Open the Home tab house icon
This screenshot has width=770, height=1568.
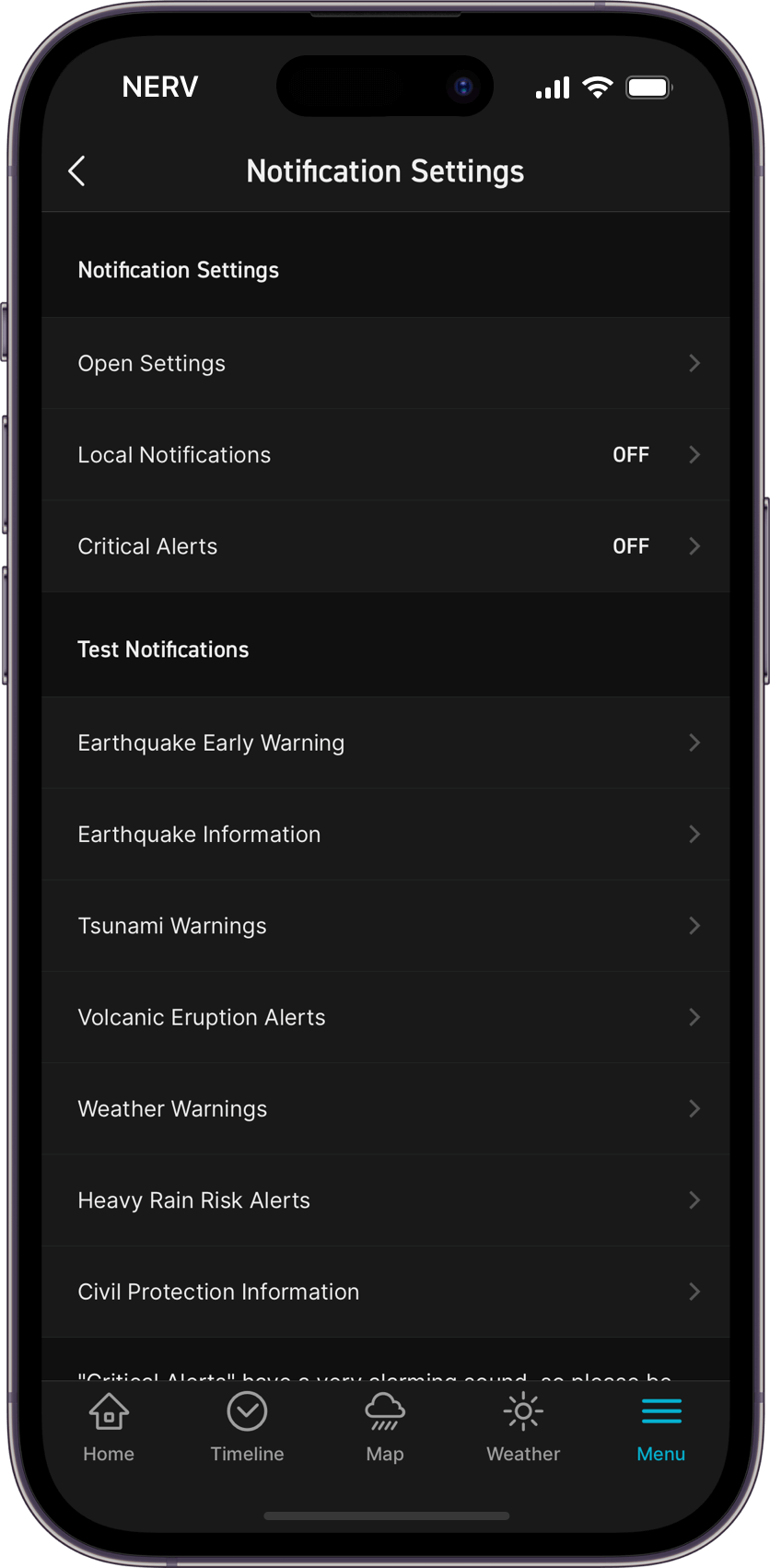108,1411
